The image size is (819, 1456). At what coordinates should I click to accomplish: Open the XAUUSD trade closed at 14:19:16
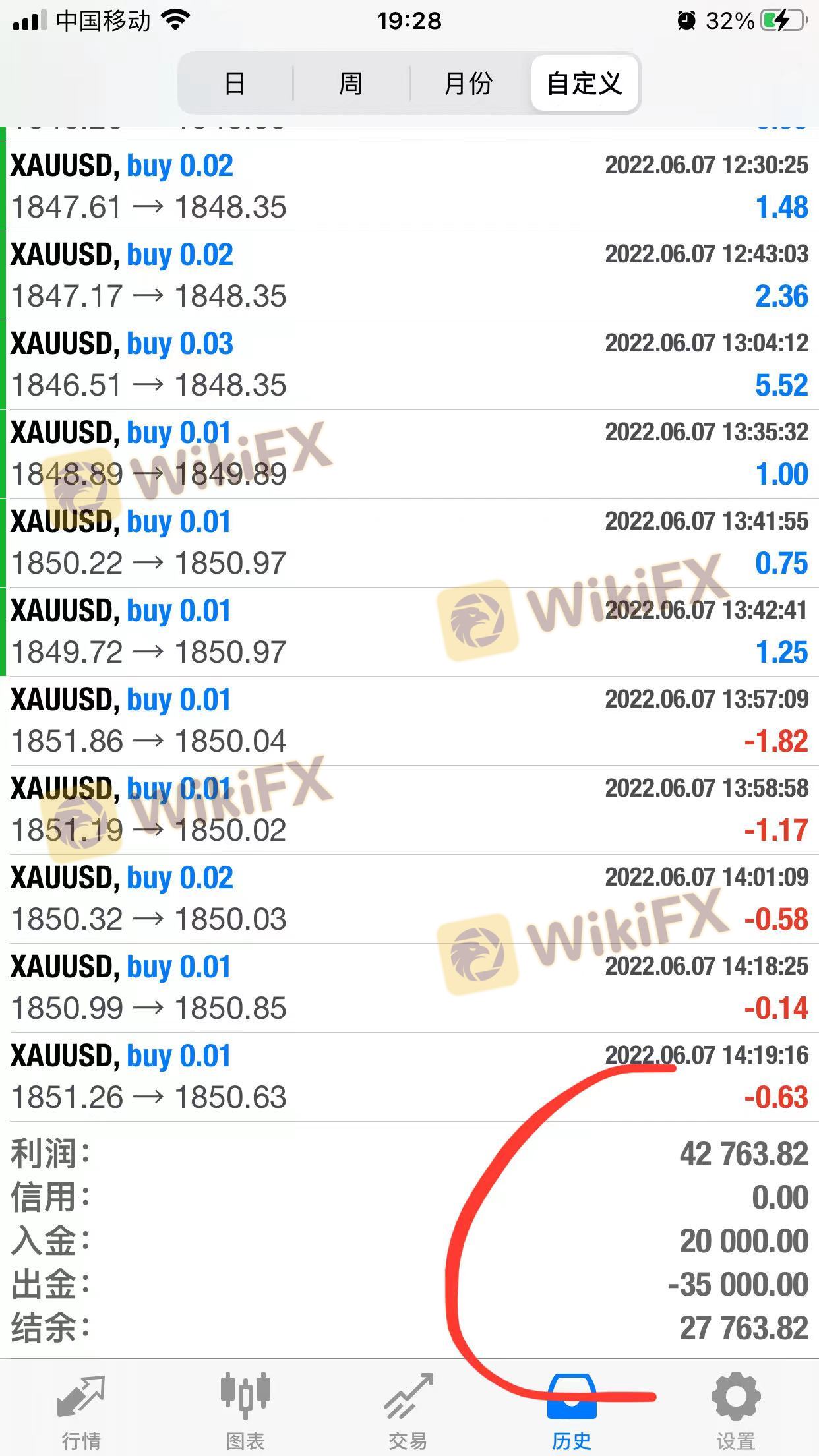(x=409, y=1077)
